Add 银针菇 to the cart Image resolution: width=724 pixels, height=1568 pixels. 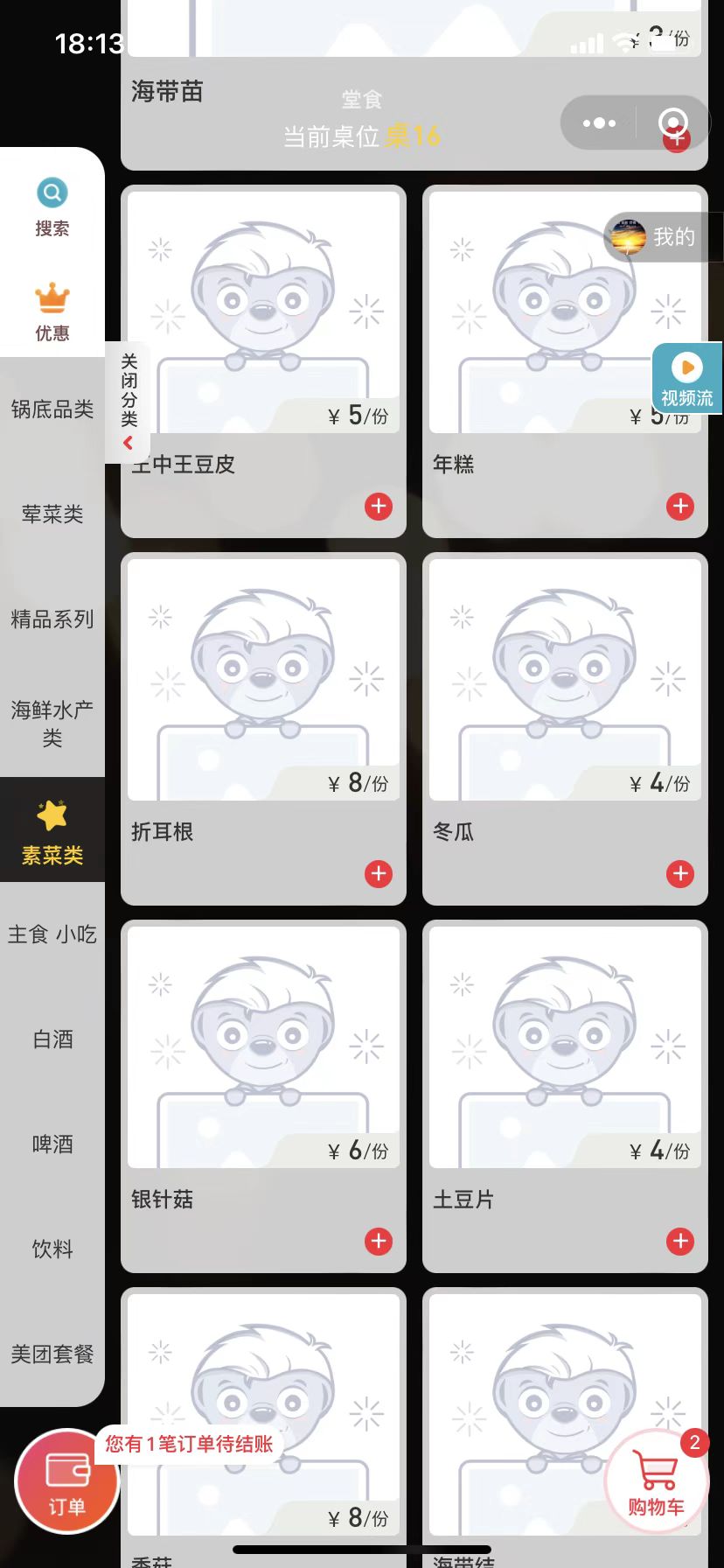tap(378, 1241)
